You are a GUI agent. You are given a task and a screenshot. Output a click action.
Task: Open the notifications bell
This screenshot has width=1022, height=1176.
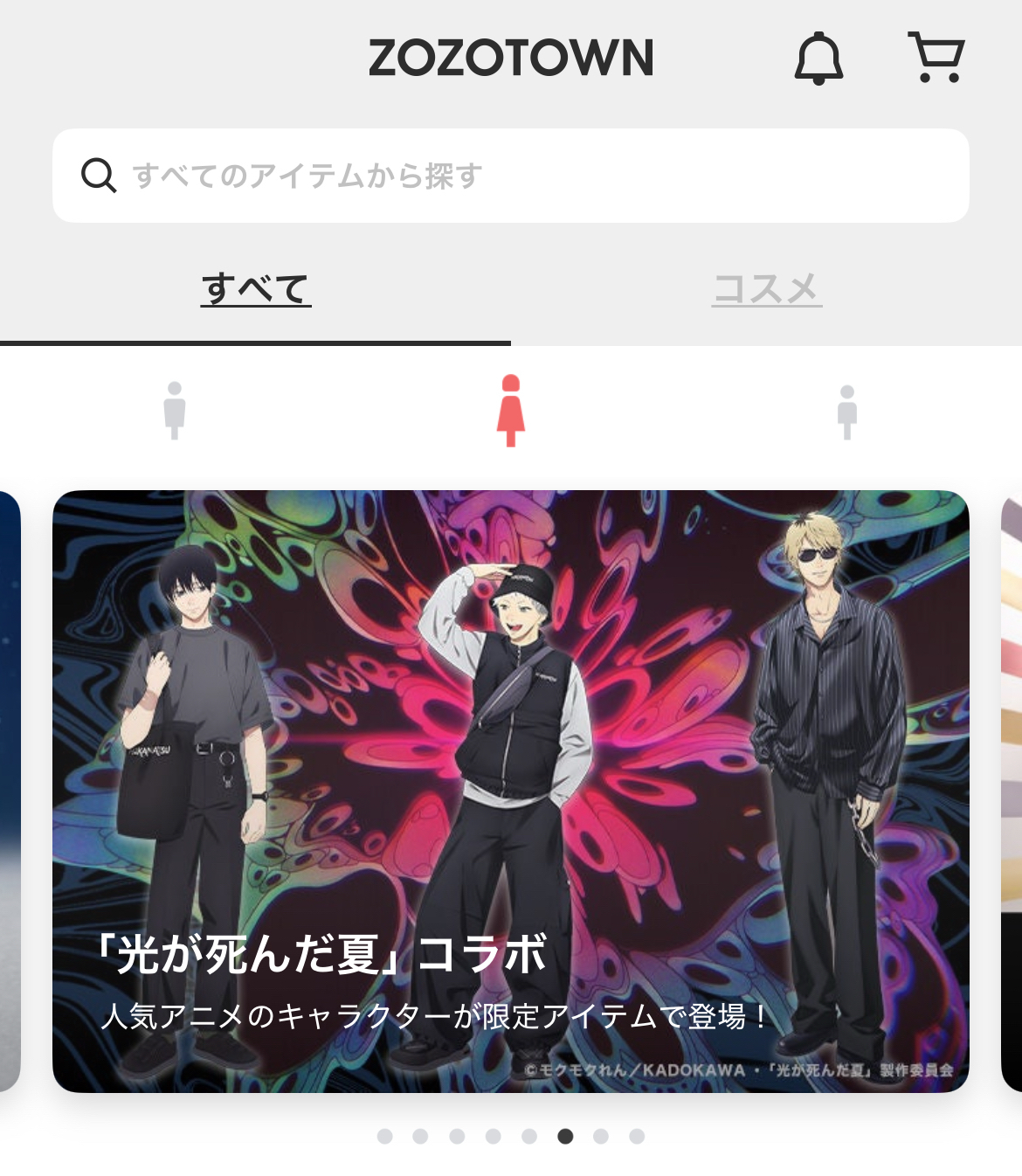coord(818,58)
